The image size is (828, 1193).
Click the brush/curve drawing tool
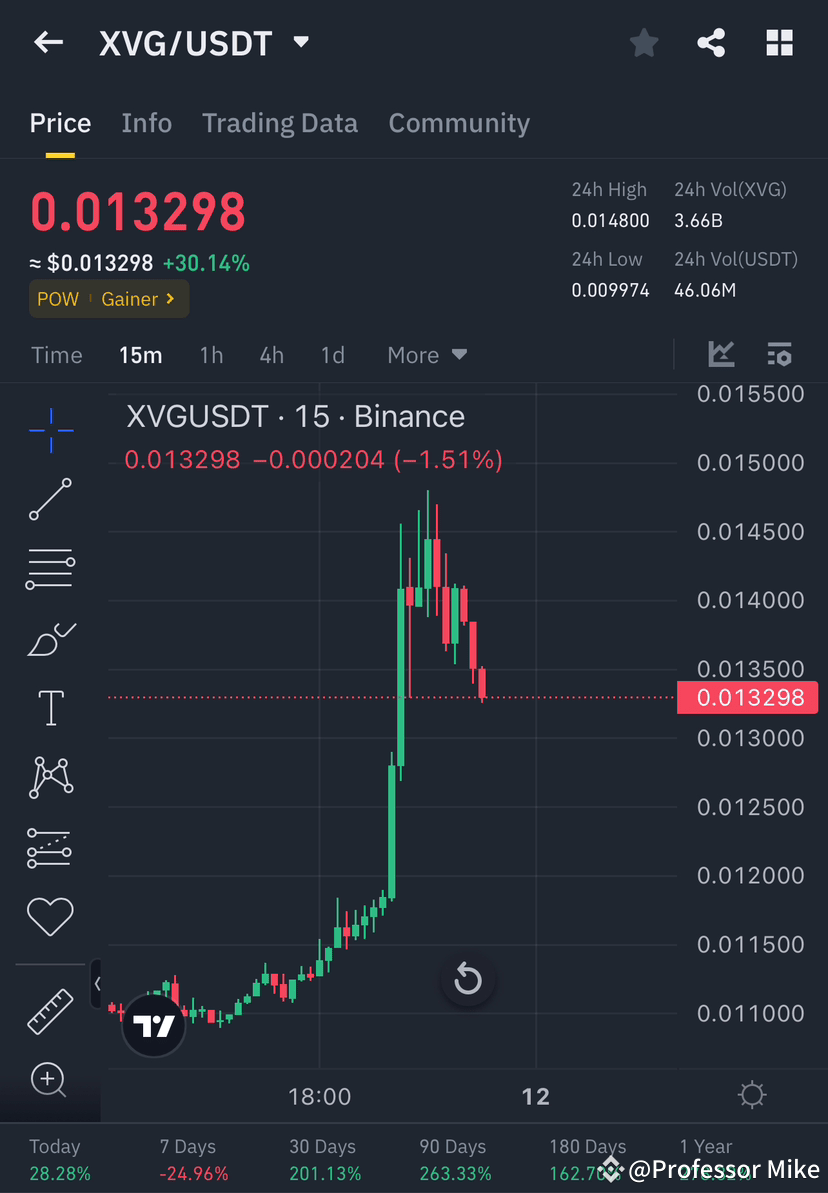click(50, 639)
